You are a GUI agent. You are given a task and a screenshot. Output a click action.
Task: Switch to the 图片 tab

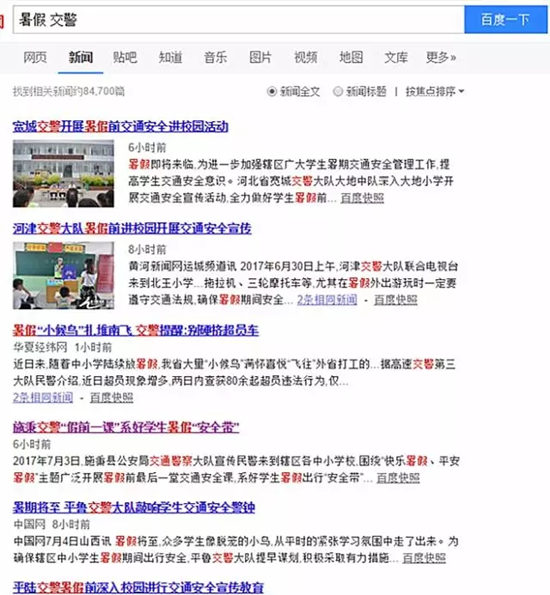(260, 57)
